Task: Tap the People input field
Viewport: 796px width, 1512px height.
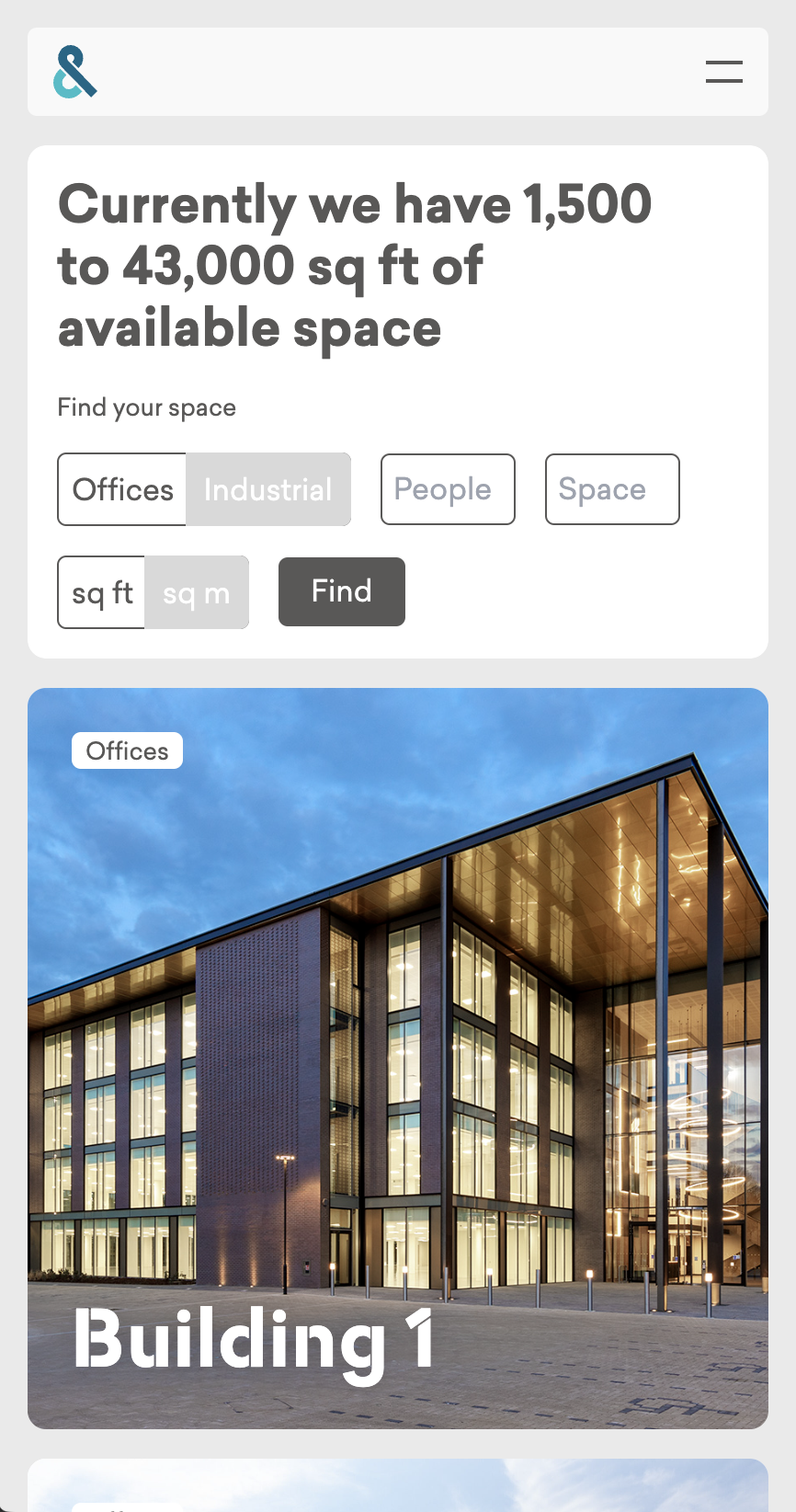Action: click(448, 489)
